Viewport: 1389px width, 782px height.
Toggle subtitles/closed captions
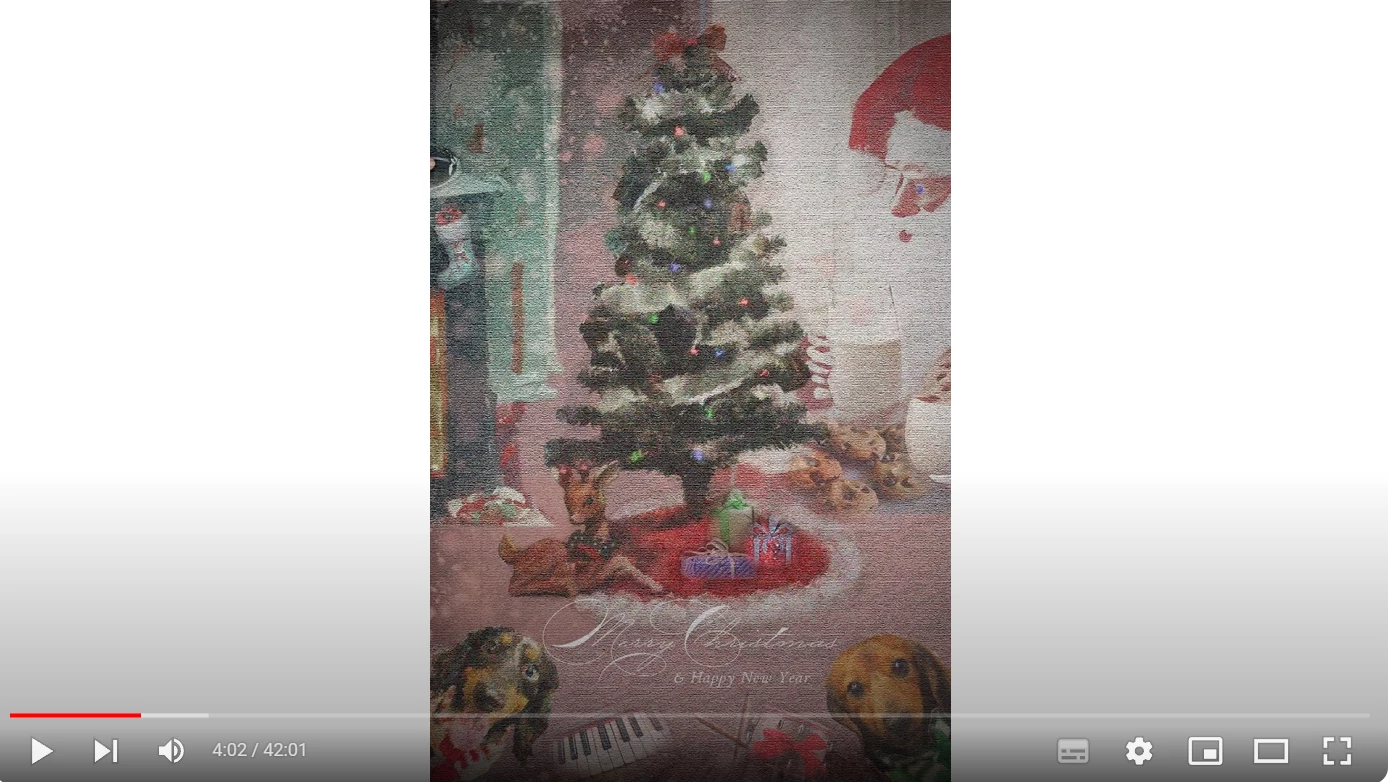1073,750
